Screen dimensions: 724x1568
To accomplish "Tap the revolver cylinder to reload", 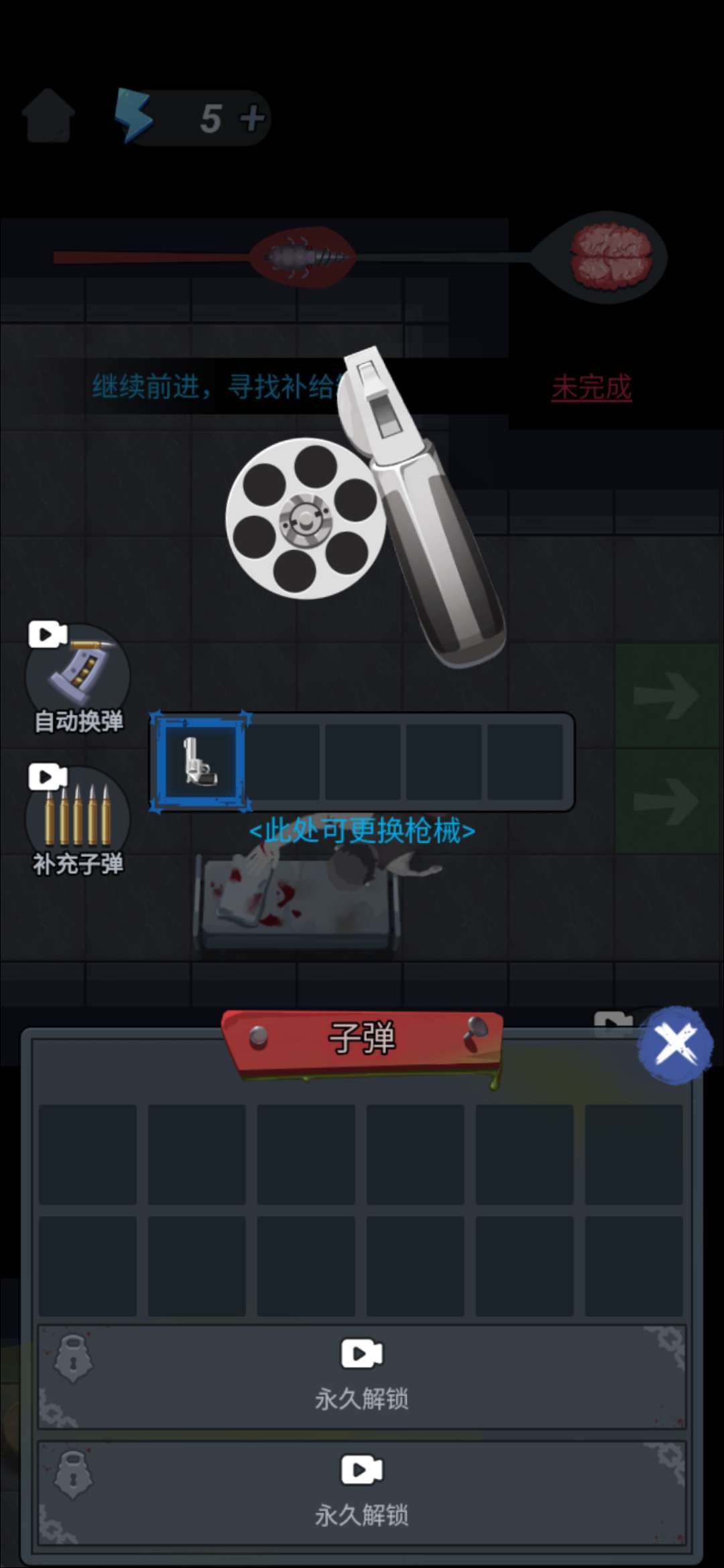I will click(305, 519).
